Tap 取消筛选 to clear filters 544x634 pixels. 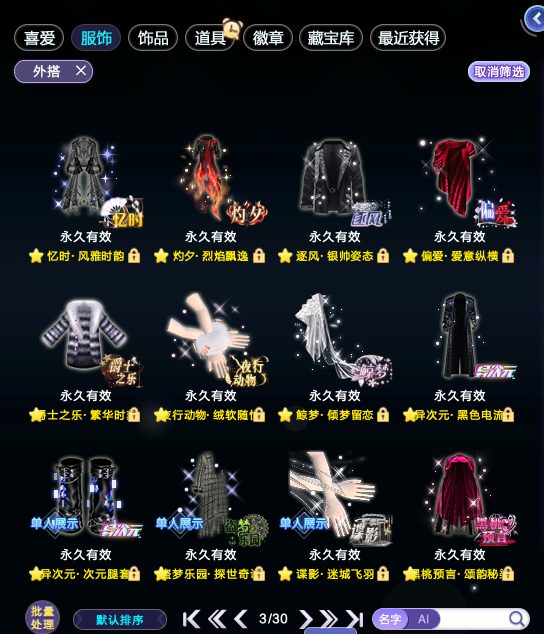[499, 72]
